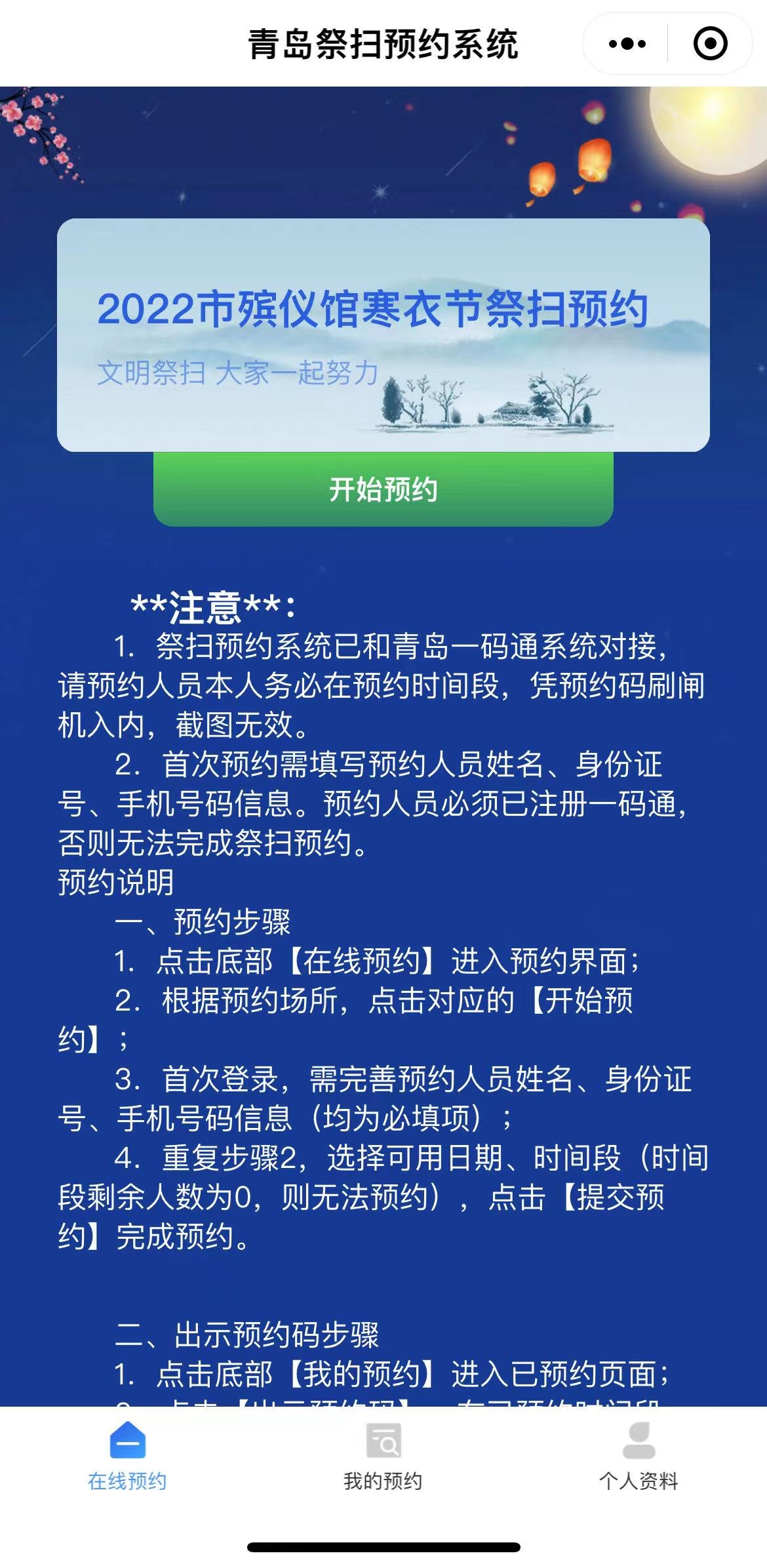The height and width of the screenshot is (1568, 767).
Task: Tap the green 开始预约 button
Action: (383, 489)
